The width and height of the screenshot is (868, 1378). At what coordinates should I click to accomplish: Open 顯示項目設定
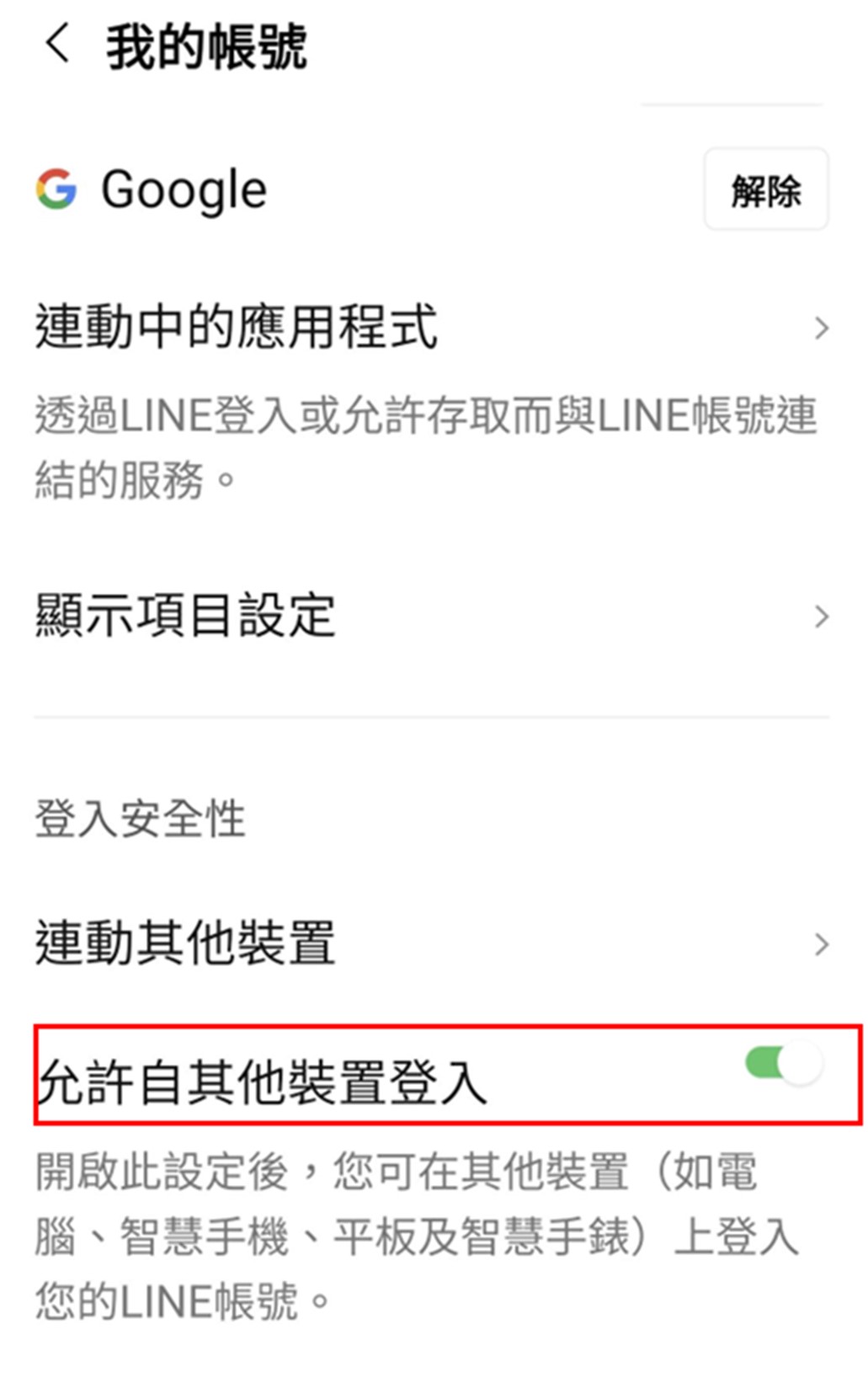click(431, 616)
